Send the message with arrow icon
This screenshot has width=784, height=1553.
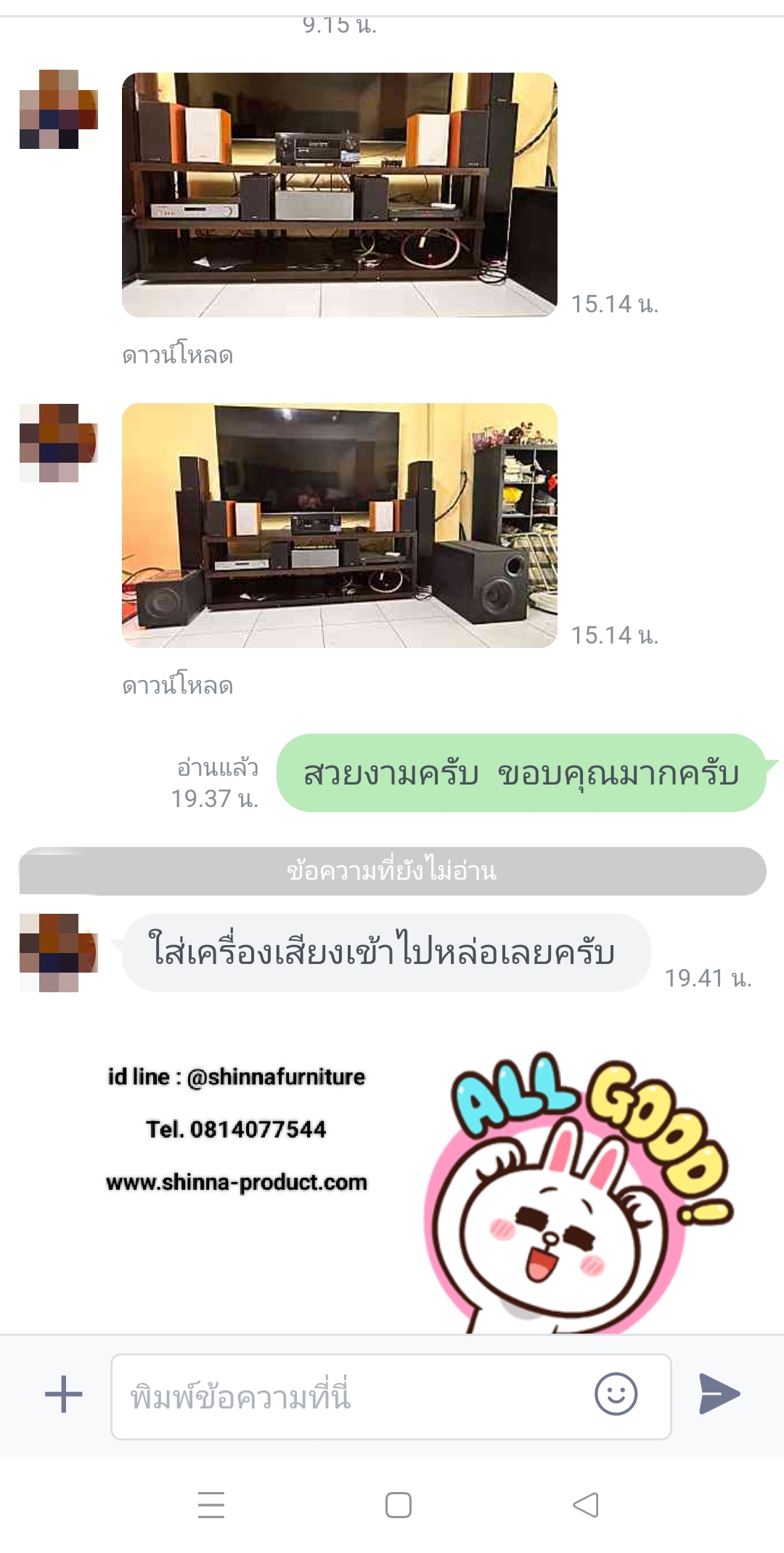[719, 1394]
